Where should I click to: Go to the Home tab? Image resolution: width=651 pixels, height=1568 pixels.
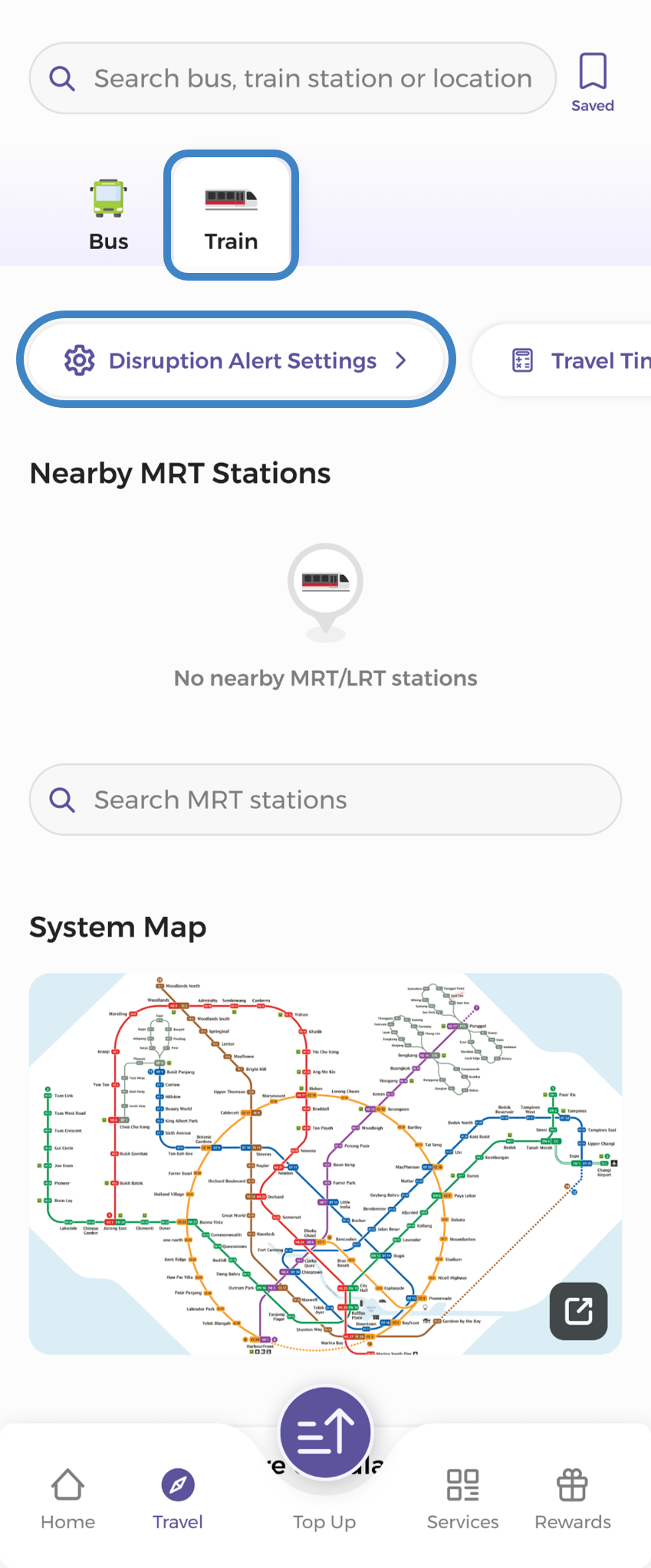(x=67, y=1498)
